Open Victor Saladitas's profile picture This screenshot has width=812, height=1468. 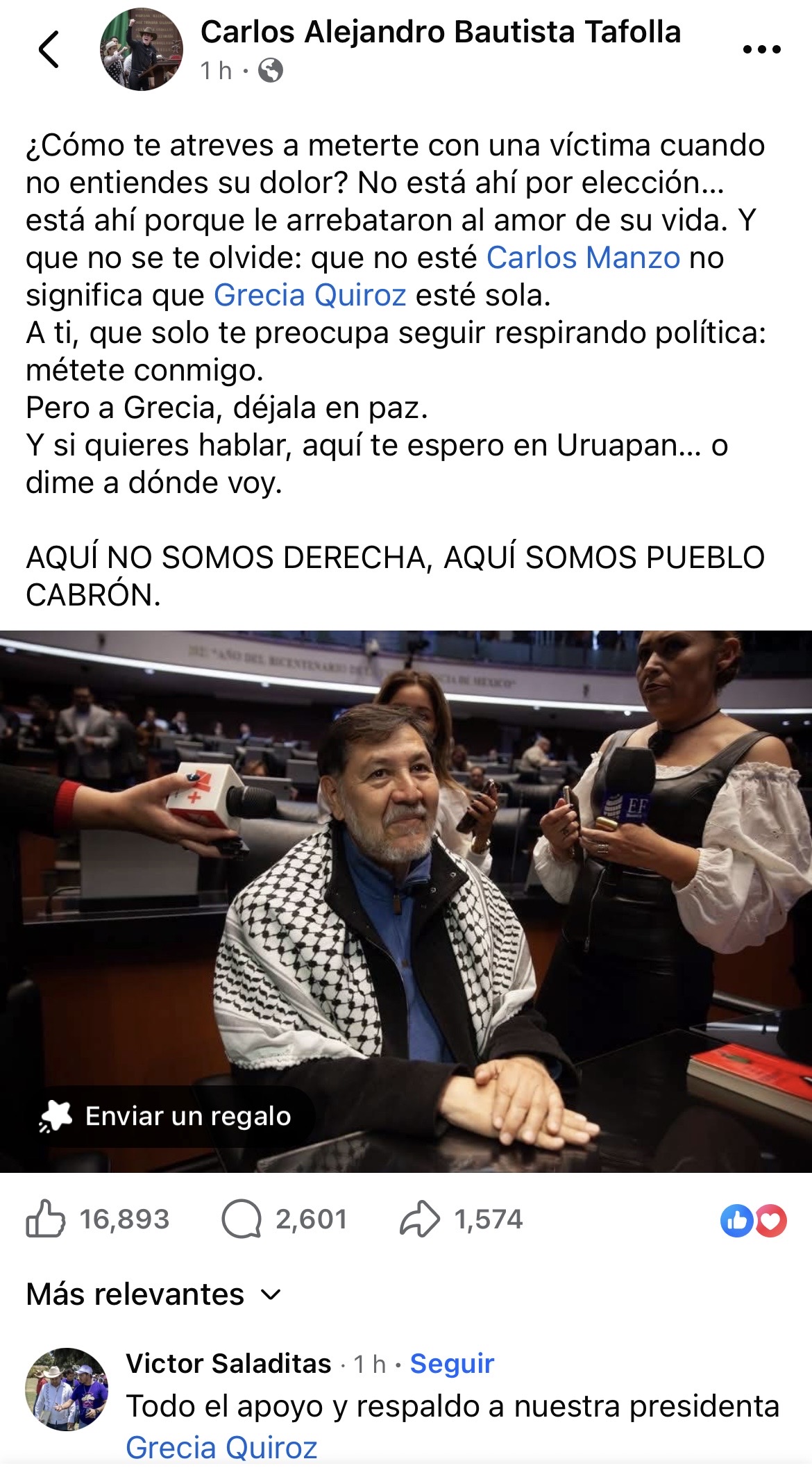click(x=67, y=1389)
